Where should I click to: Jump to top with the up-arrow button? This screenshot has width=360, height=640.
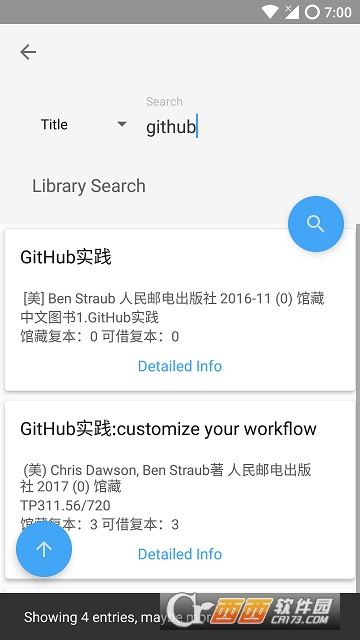(44, 549)
